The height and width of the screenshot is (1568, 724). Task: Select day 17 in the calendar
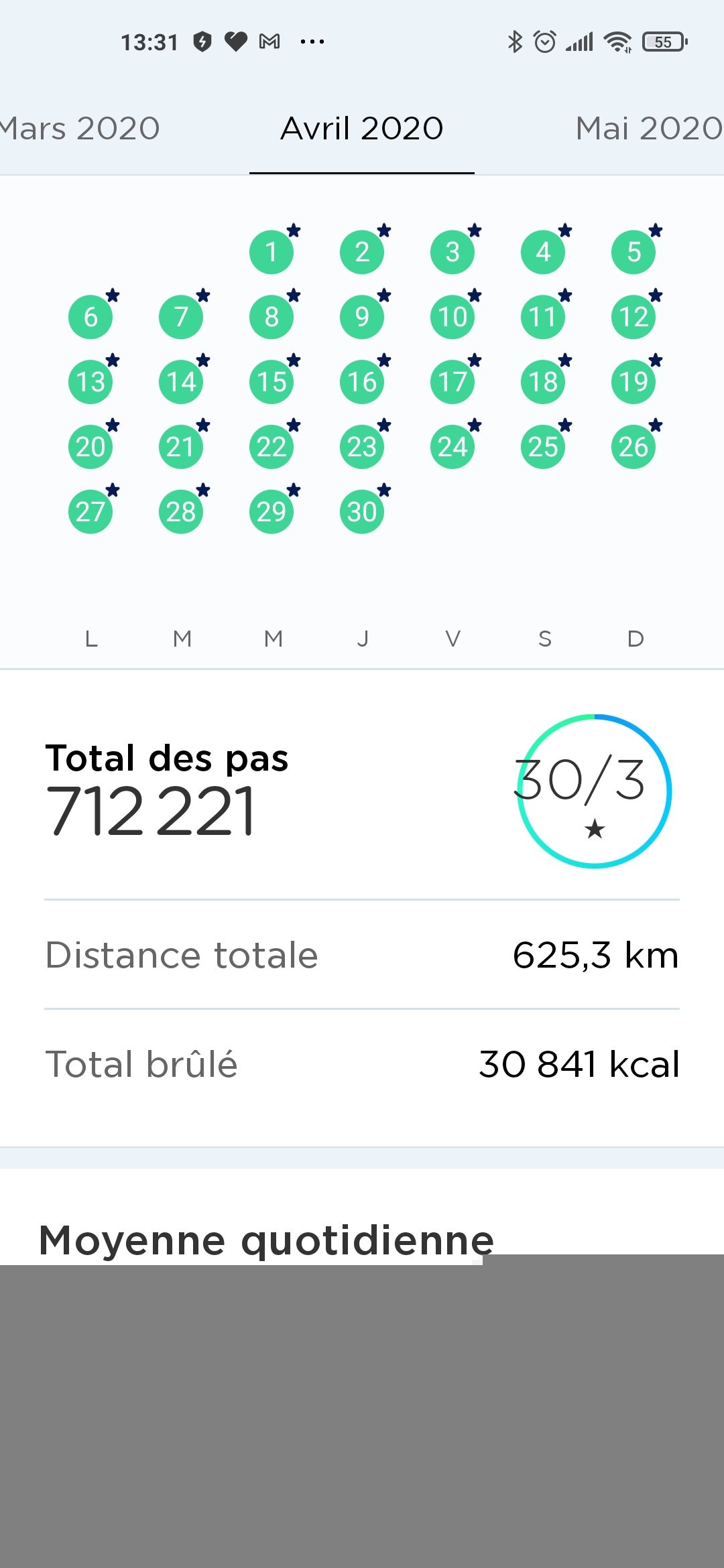(452, 382)
